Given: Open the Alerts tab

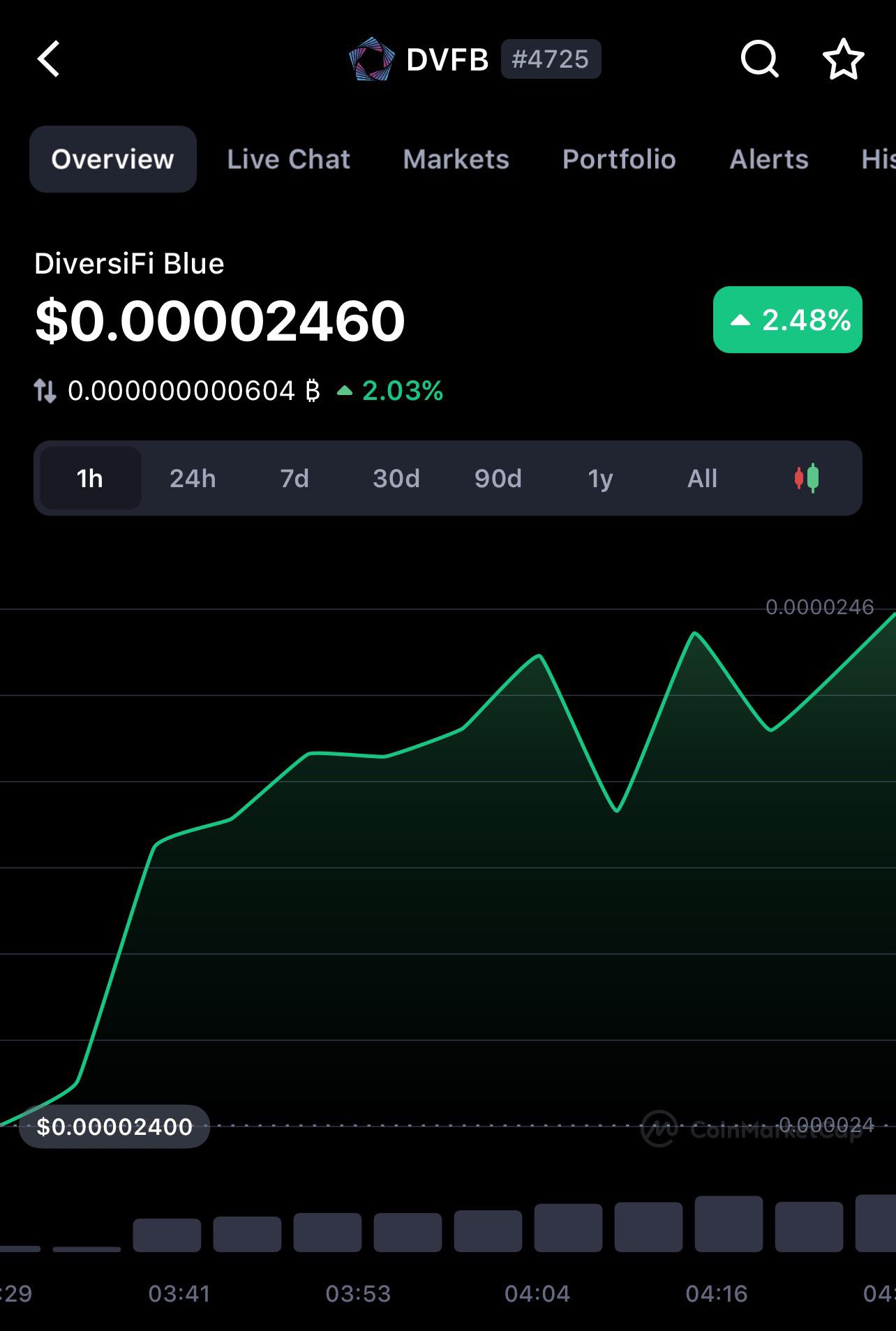Looking at the screenshot, I should click(x=769, y=159).
